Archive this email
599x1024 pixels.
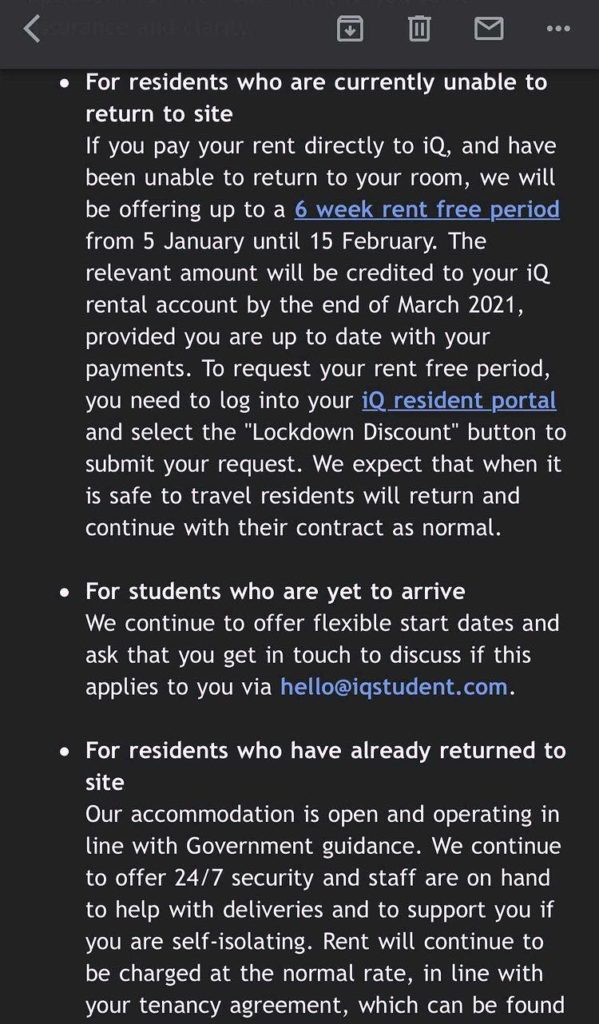350,29
